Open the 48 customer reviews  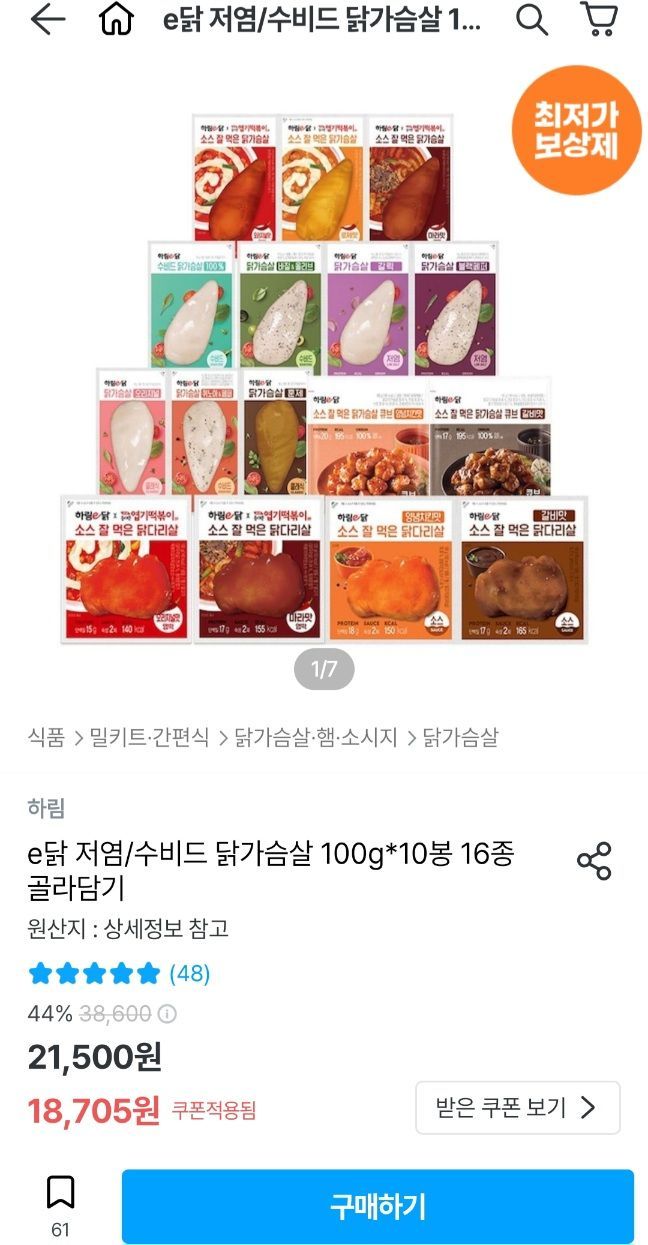click(x=189, y=973)
